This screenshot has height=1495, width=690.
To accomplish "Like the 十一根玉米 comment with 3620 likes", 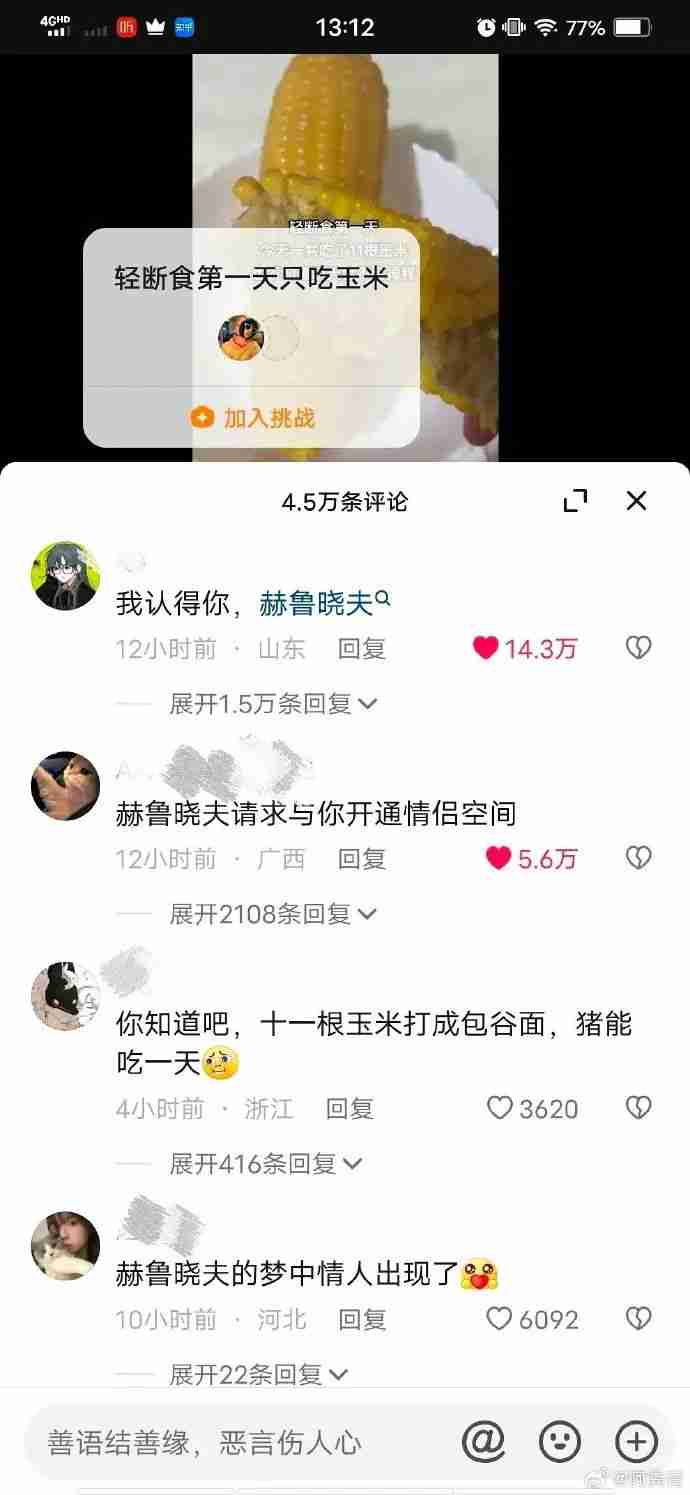I will tap(499, 1108).
